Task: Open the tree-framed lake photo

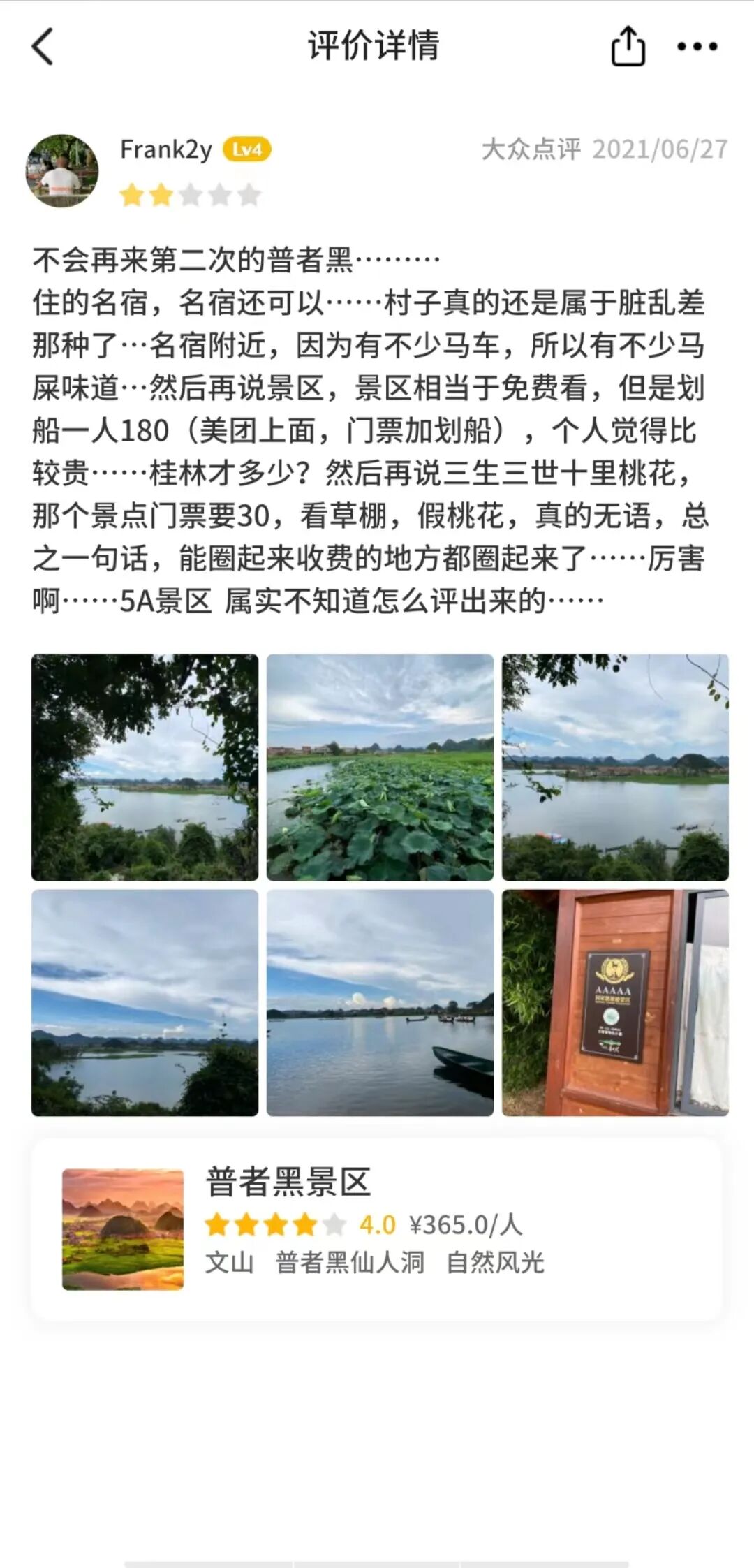Action: (145, 767)
